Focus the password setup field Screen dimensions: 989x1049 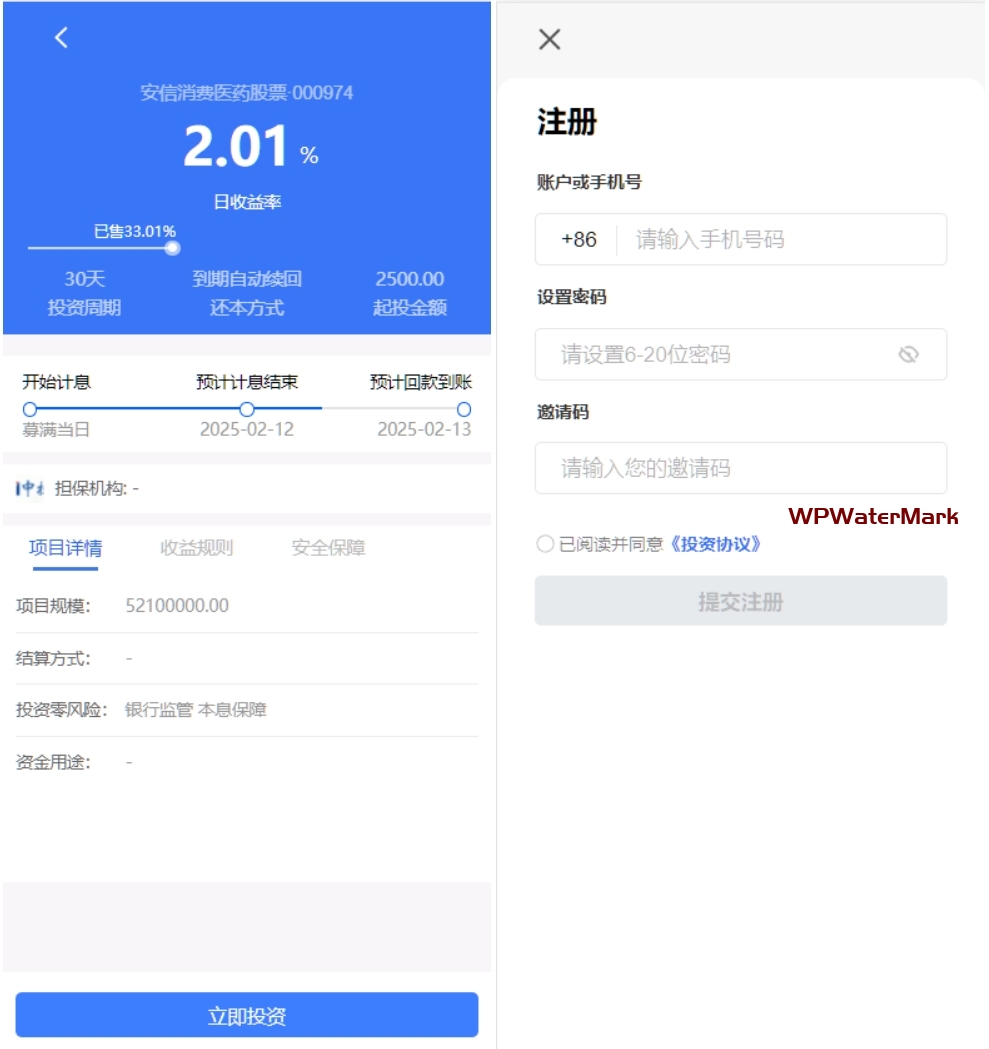click(720, 354)
